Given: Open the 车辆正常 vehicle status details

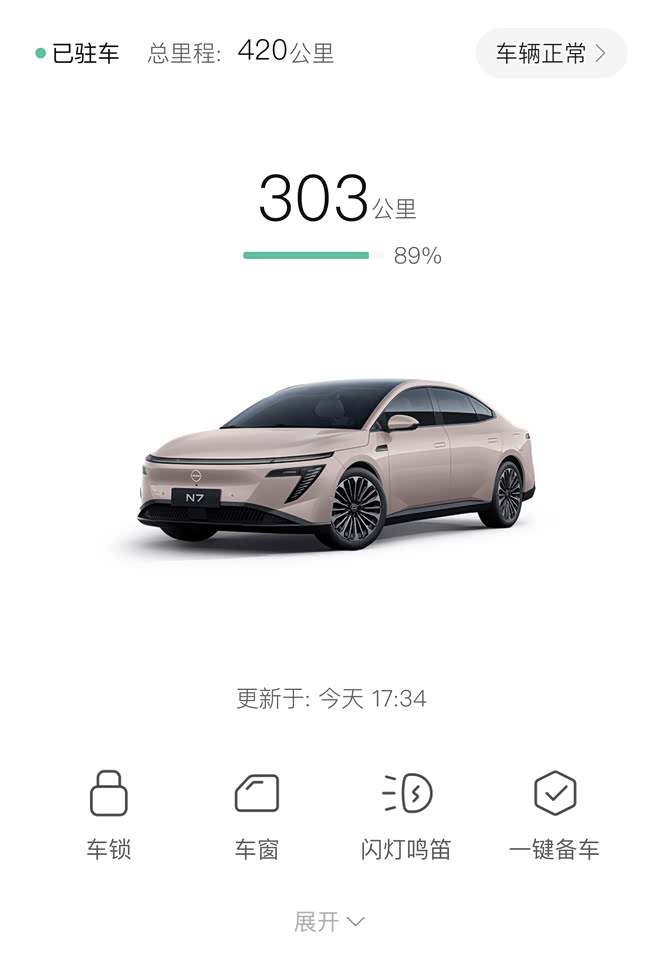Looking at the screenshot, I should [551, 54].
